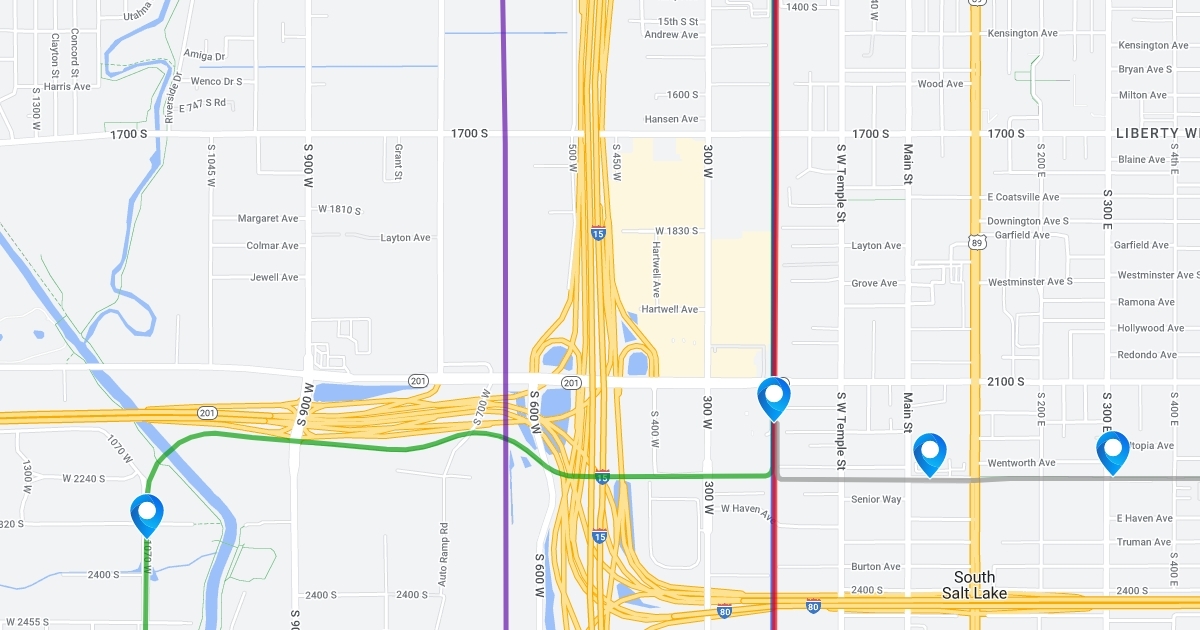
Task: Tap the map pin beside Utopia Ave
Action: coord(1112,450)
